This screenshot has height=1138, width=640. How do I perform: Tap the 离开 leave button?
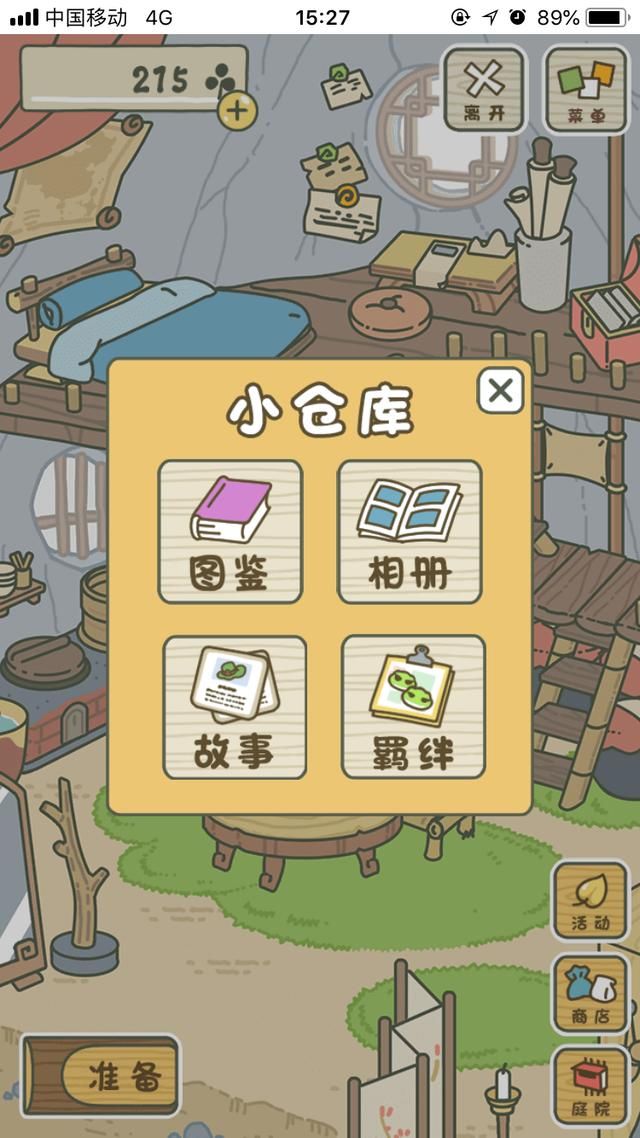[484, 89]
